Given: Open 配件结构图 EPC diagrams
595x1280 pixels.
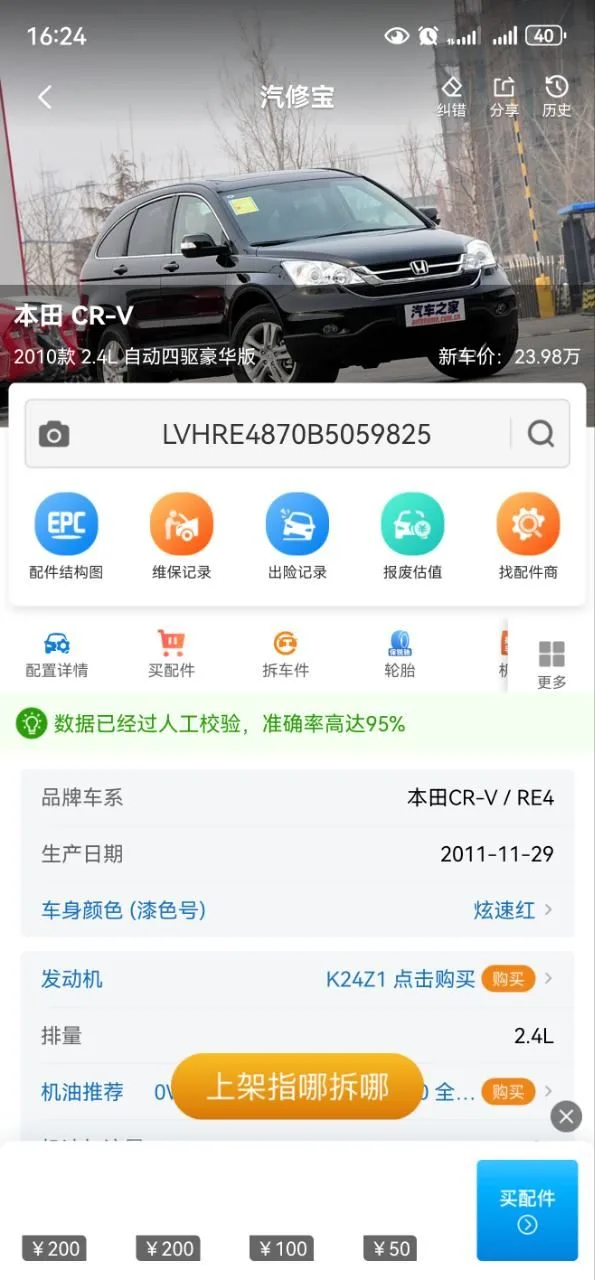Looking at the screenshot, I should click(66, 537).
